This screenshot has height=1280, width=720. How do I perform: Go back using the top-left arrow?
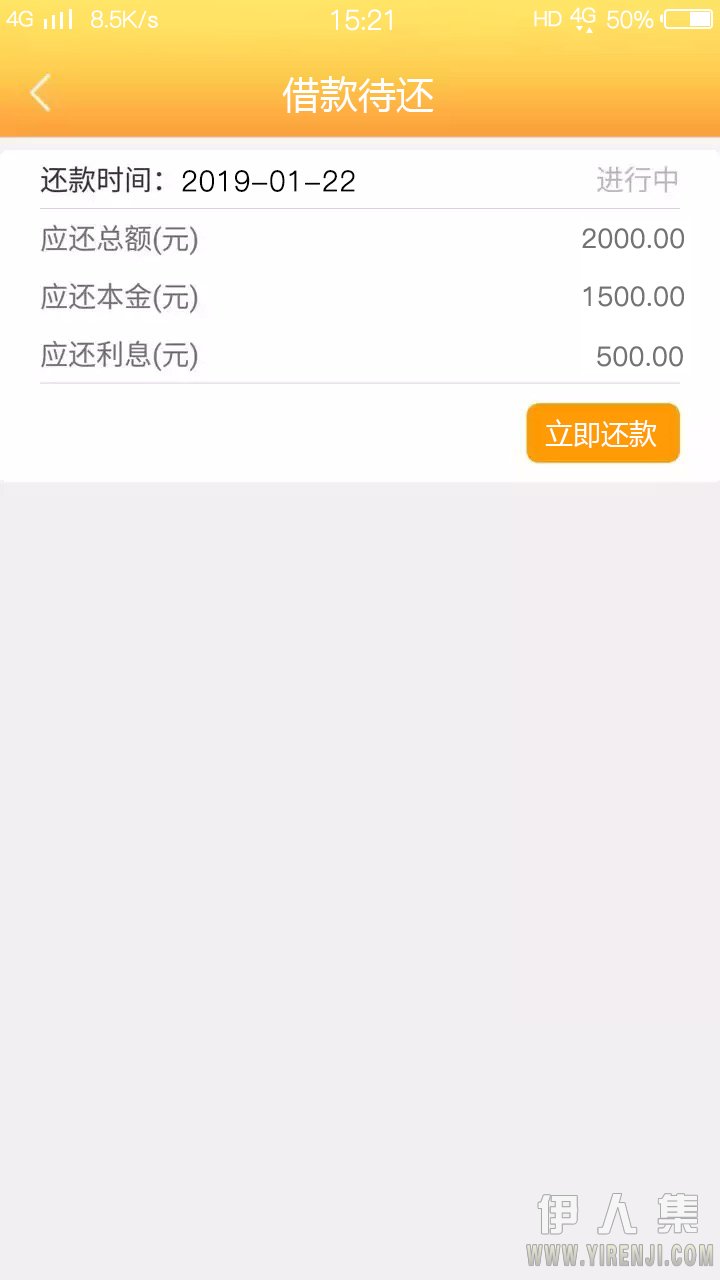pyautogui.click(x=40, y=93)
